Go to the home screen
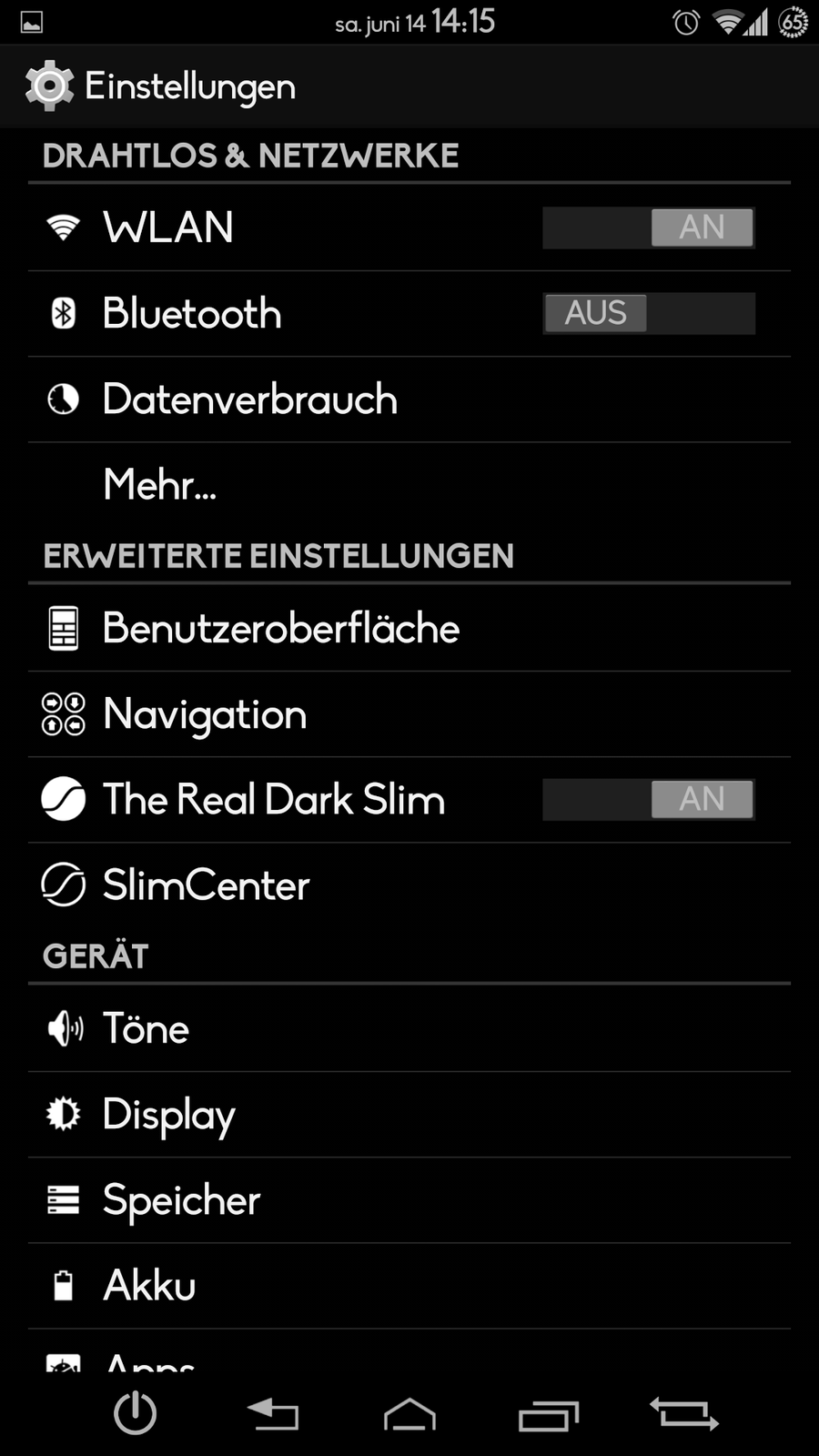The height and width of the screenshot is (1456, 819). click(409, 1413)
